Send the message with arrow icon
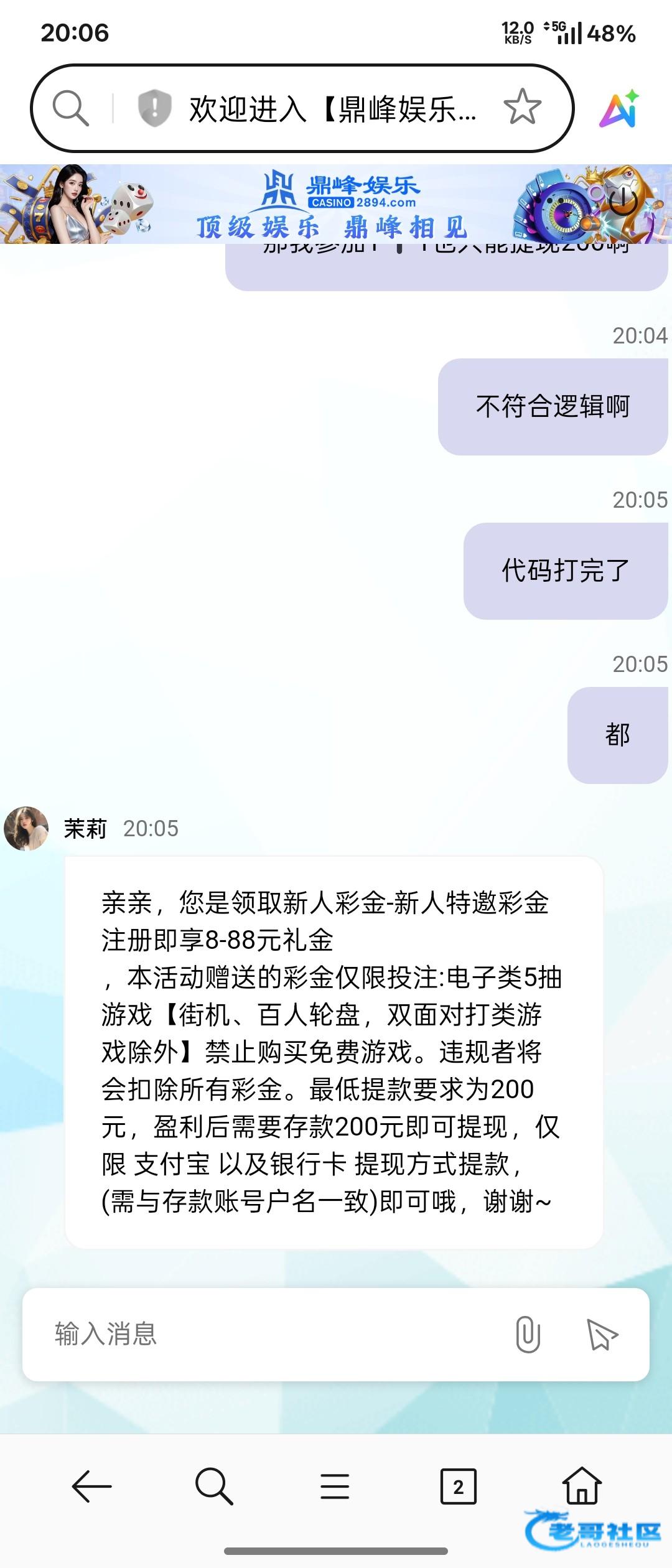672x1568 pixels. [602, 1334]
